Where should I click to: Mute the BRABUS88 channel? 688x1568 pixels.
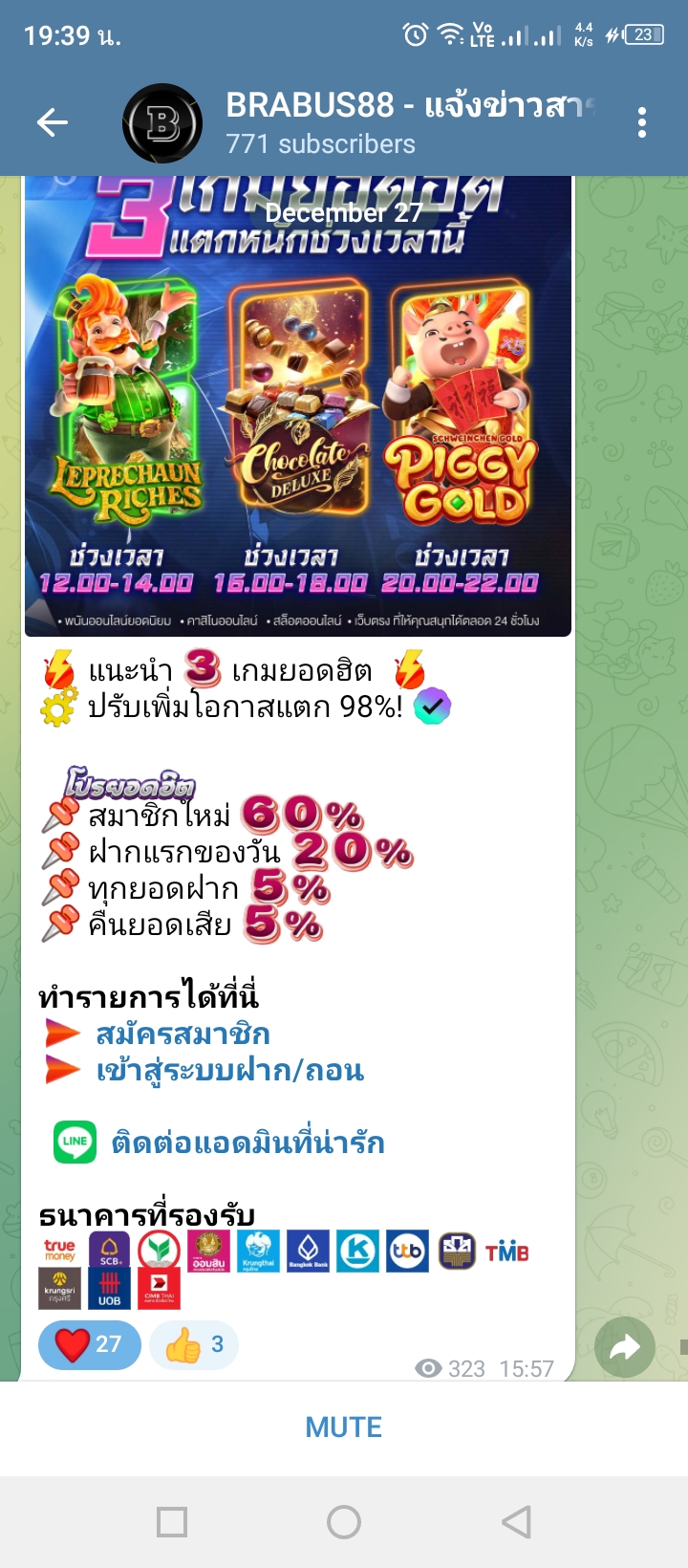point(344,1427)
